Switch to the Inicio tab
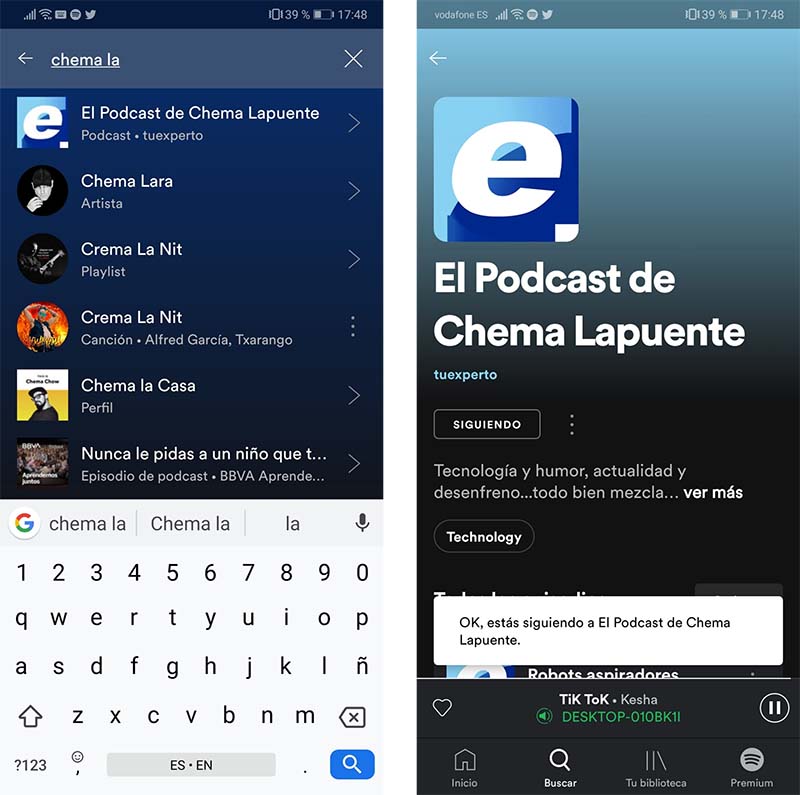Viewport: 800px width, 795px height. [464, 767]
